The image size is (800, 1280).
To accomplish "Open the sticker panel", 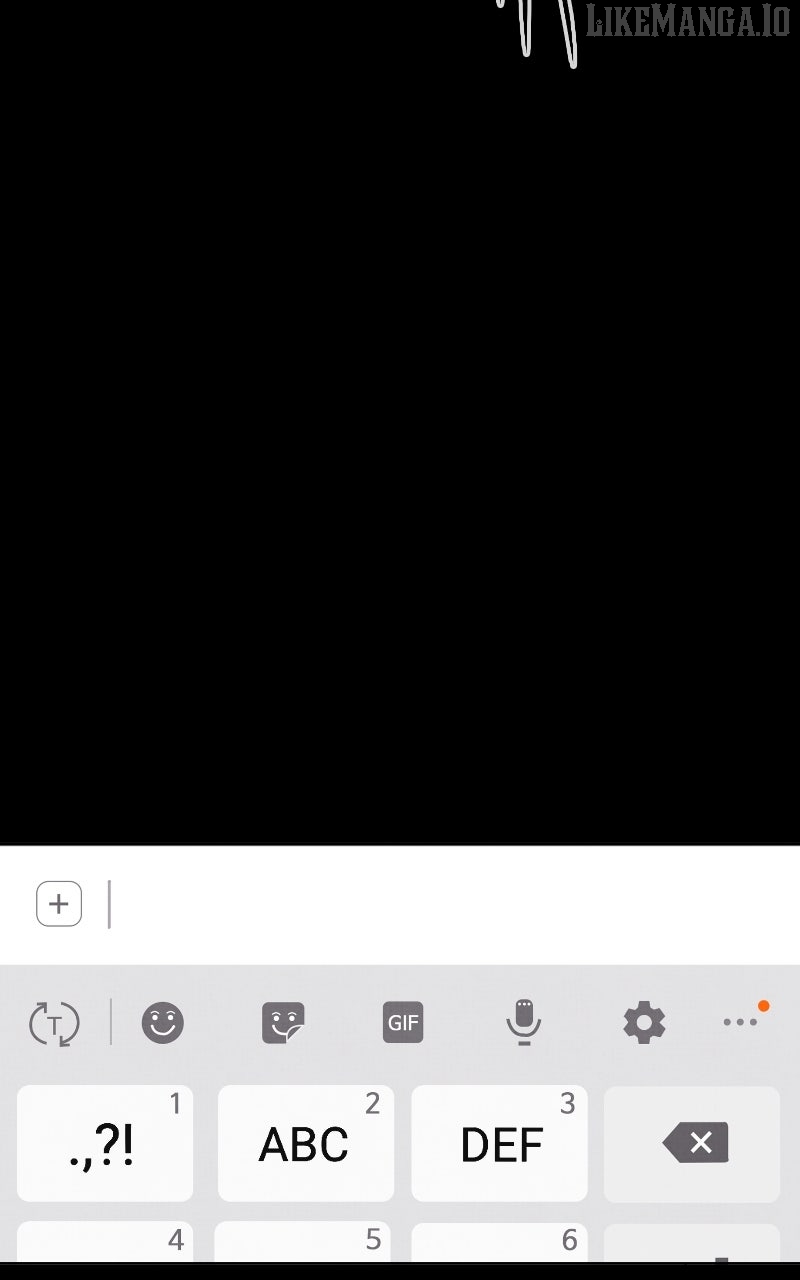I will (283, 1023).
